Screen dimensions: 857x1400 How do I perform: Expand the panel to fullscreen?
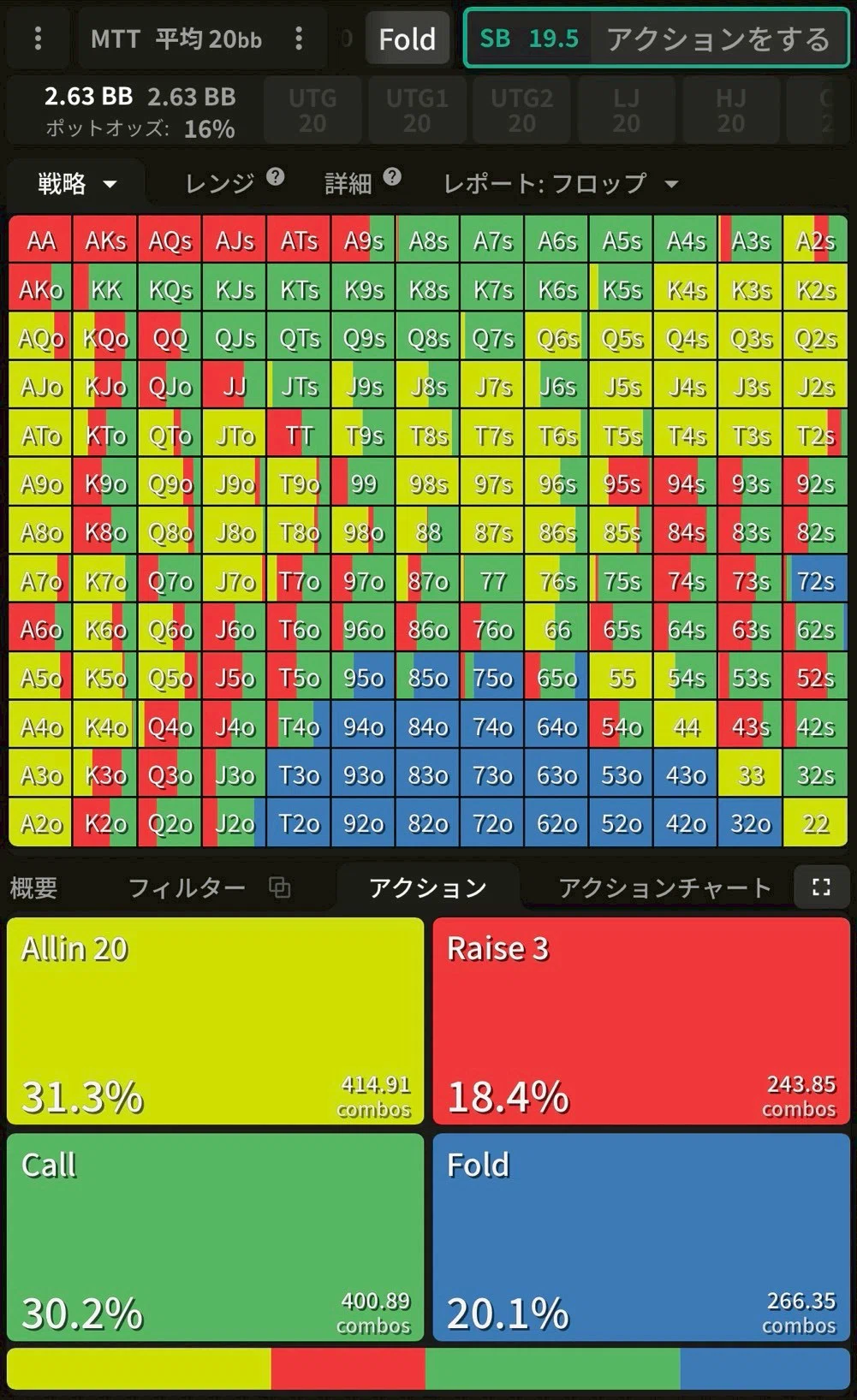(821, 887)
